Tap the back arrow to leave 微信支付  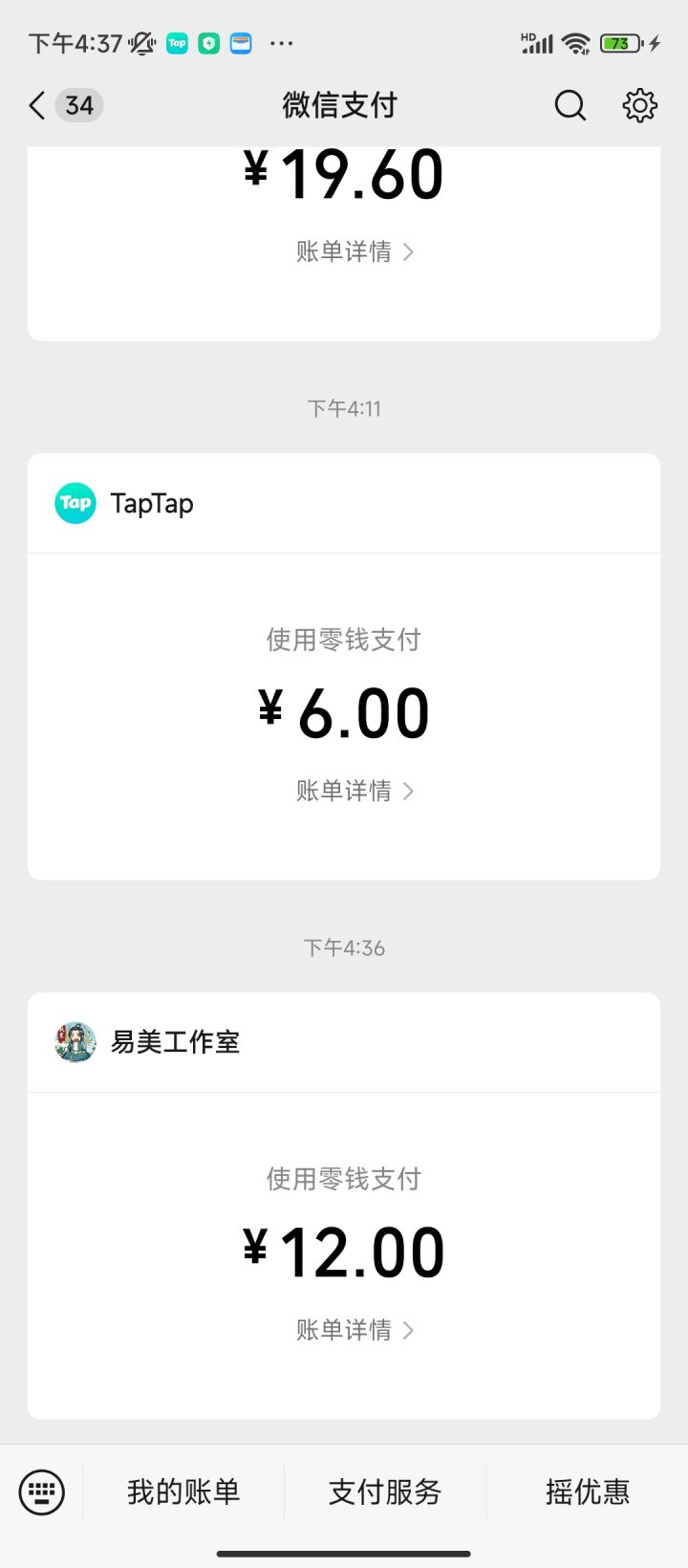[x=34, y=105]
